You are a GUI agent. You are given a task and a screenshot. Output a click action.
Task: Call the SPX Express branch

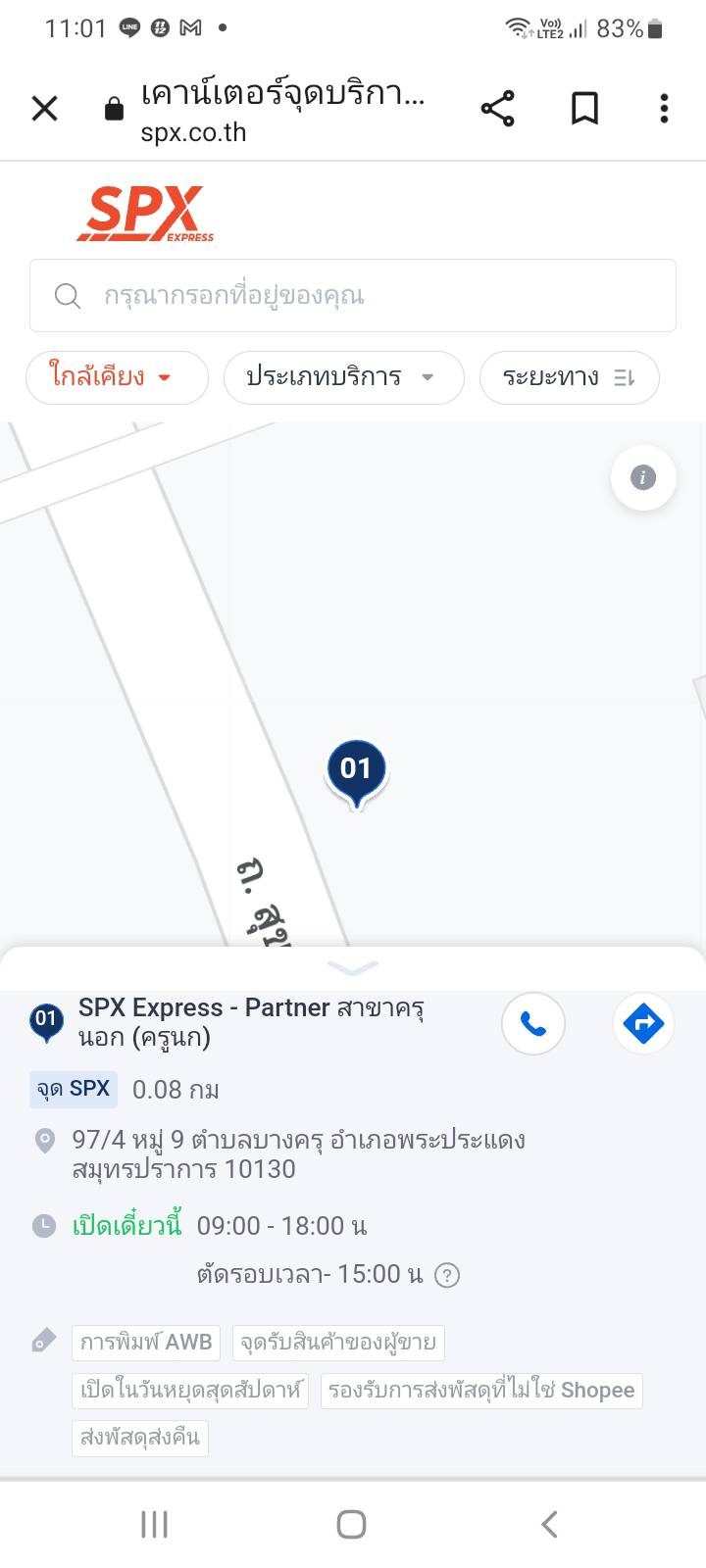pyautogui.click(x=533, y=1024)
